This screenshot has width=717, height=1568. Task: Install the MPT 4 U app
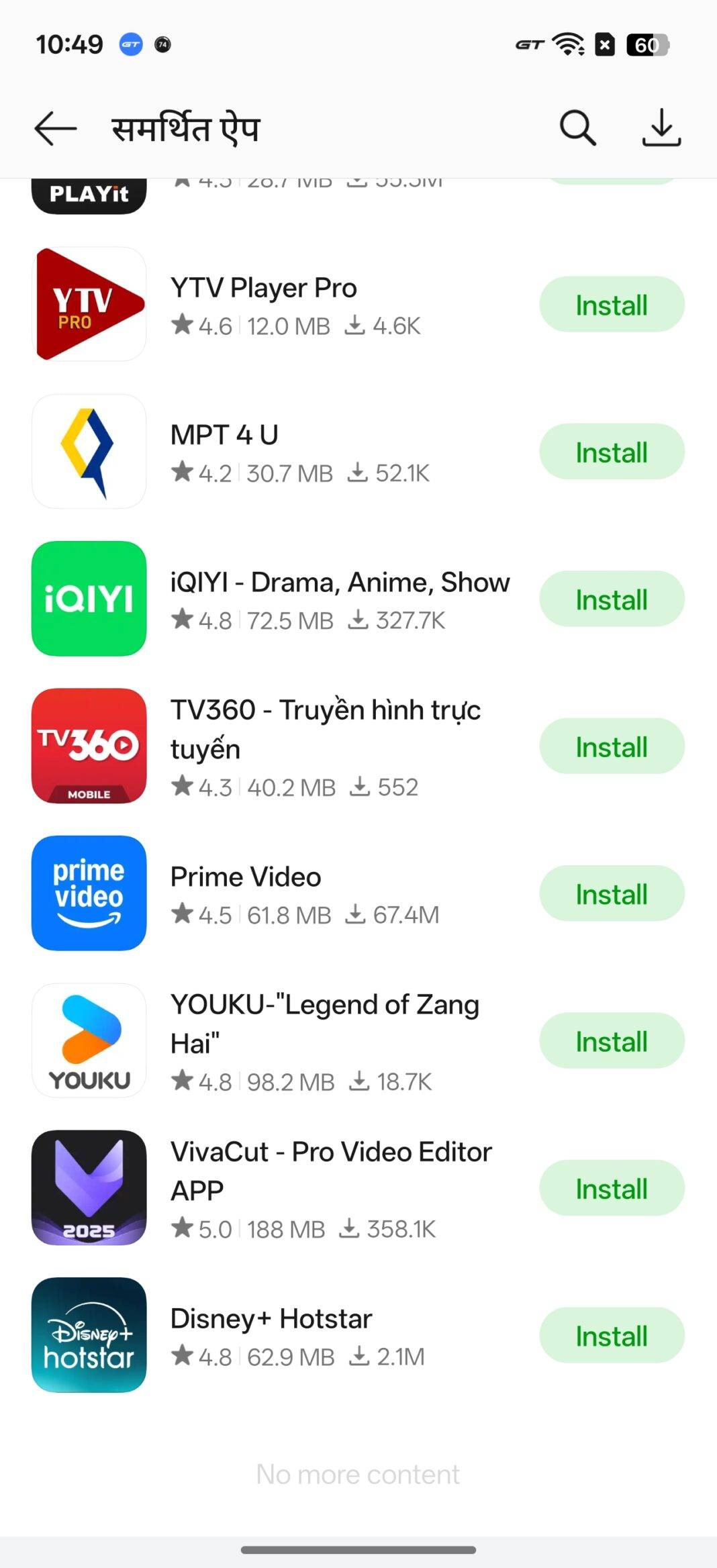click(612, 452)
